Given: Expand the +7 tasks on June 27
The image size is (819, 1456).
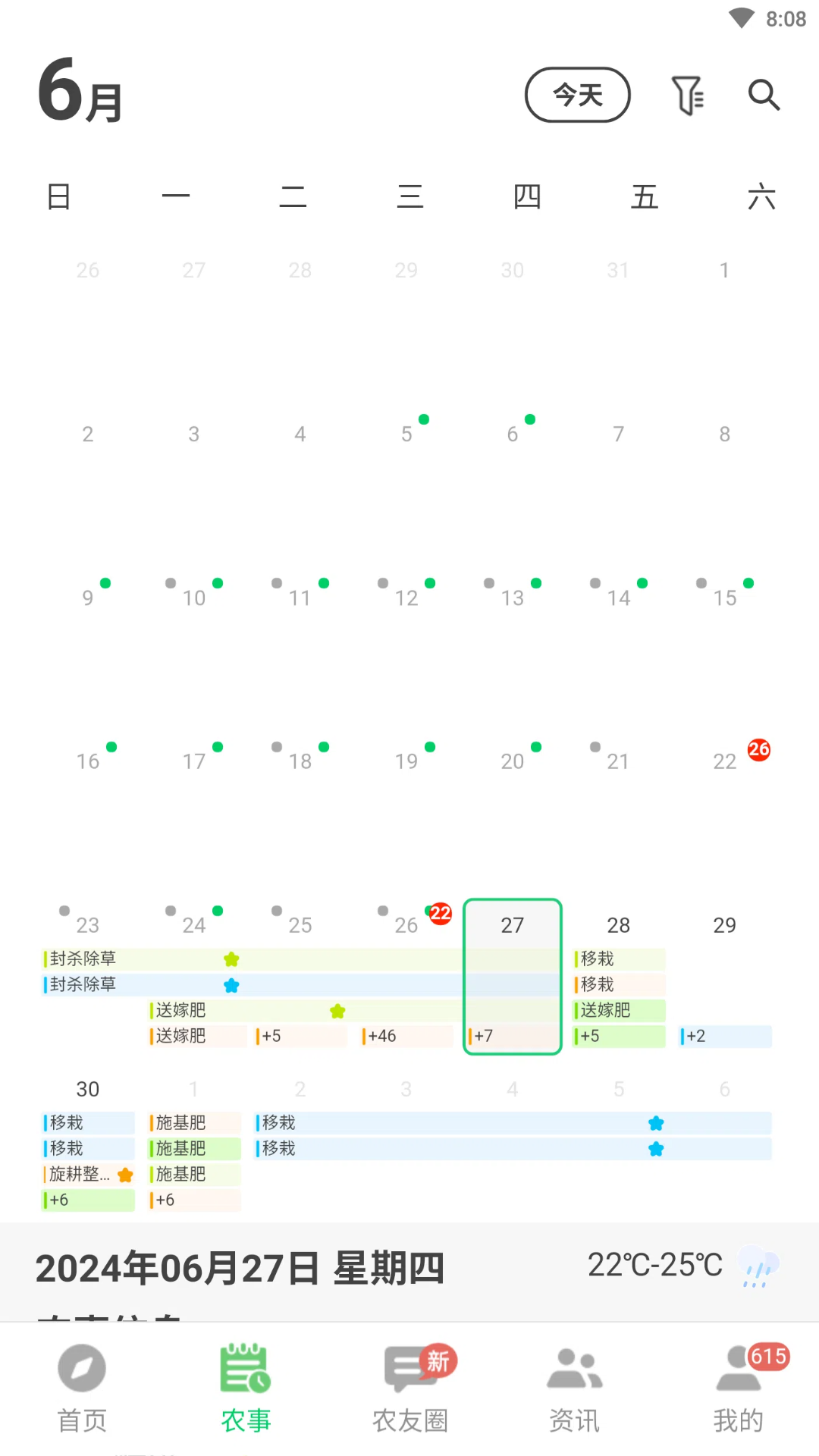Looking at the screenshot, I should (485, 1036).
